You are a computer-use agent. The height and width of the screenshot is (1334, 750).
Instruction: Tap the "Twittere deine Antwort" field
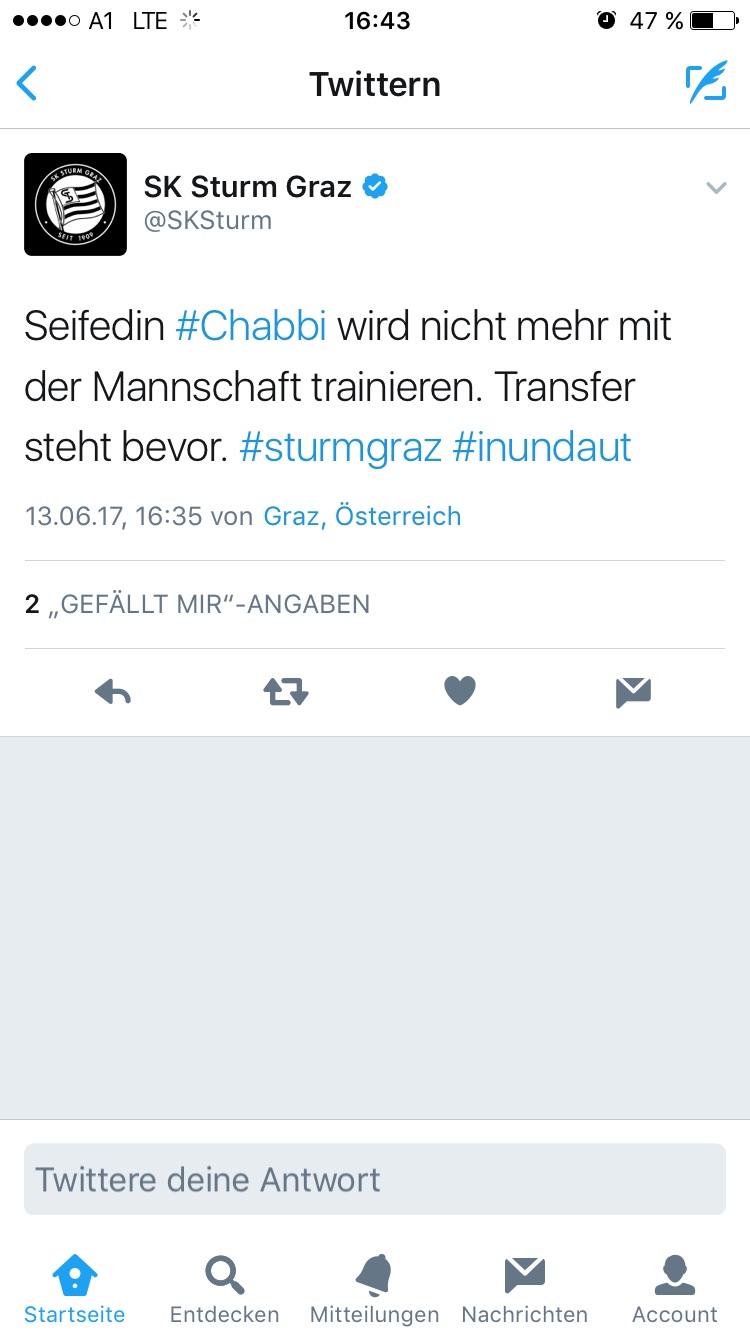point(375,1179)
